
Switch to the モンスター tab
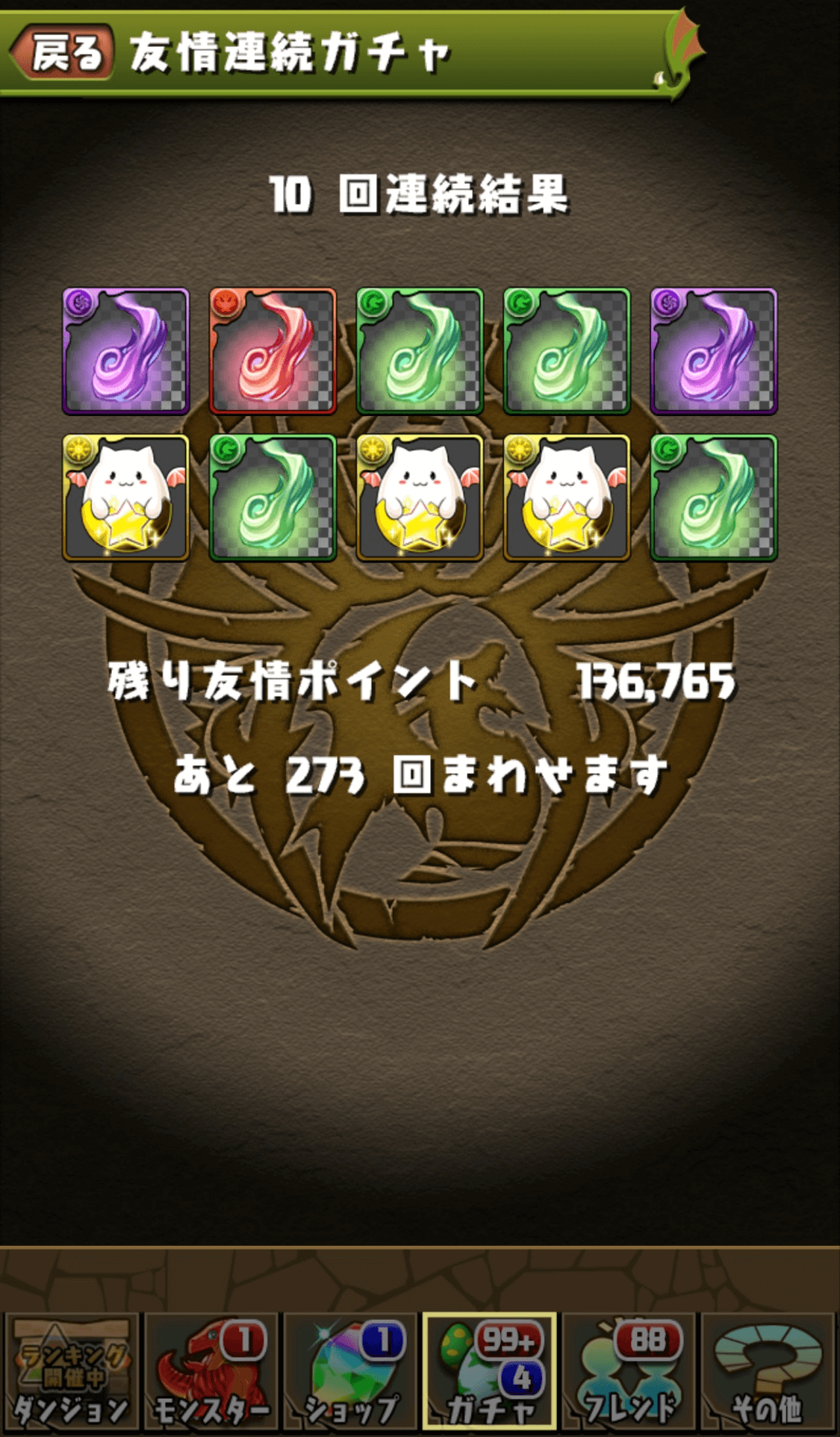pyautogui.click(x=211, y=1371)
